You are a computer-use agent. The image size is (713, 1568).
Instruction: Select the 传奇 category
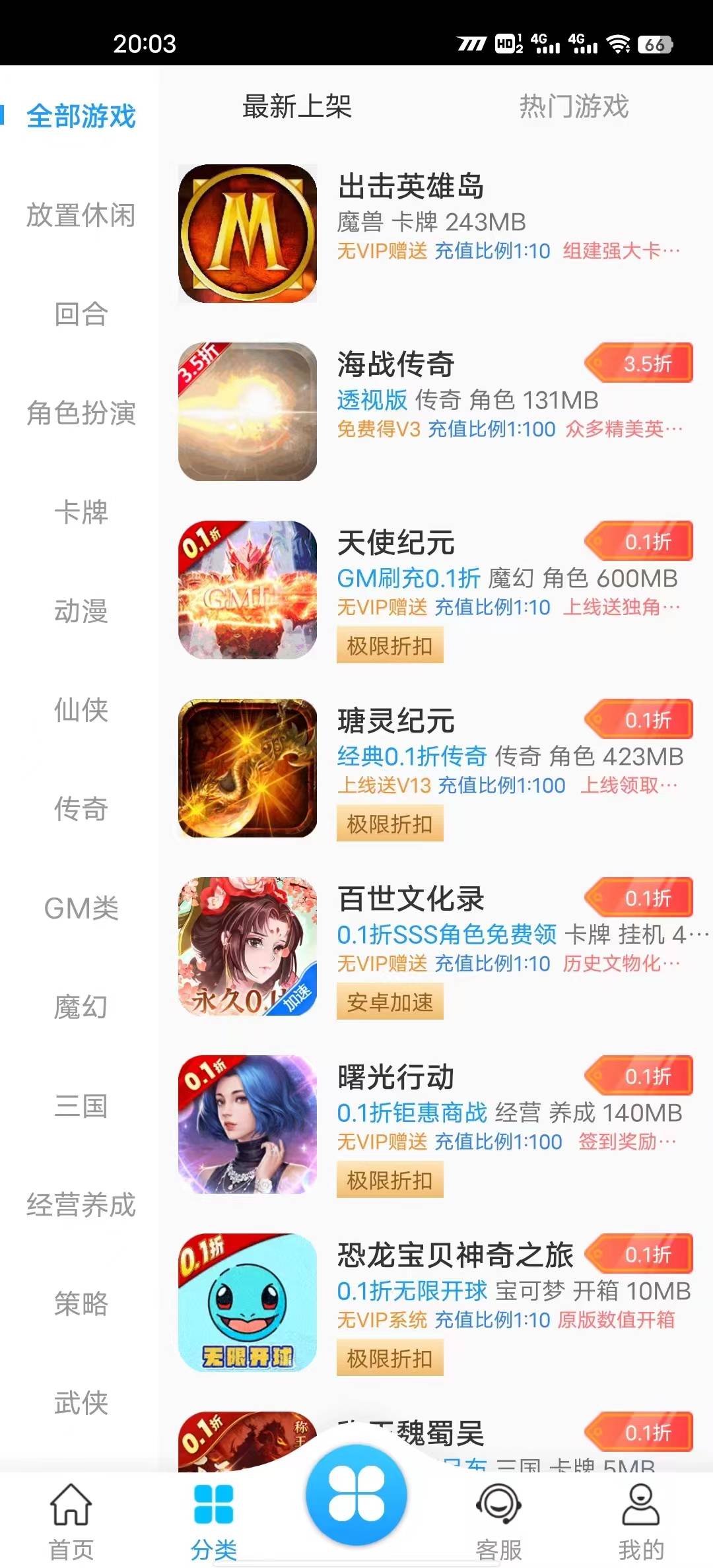pos(81,809)
